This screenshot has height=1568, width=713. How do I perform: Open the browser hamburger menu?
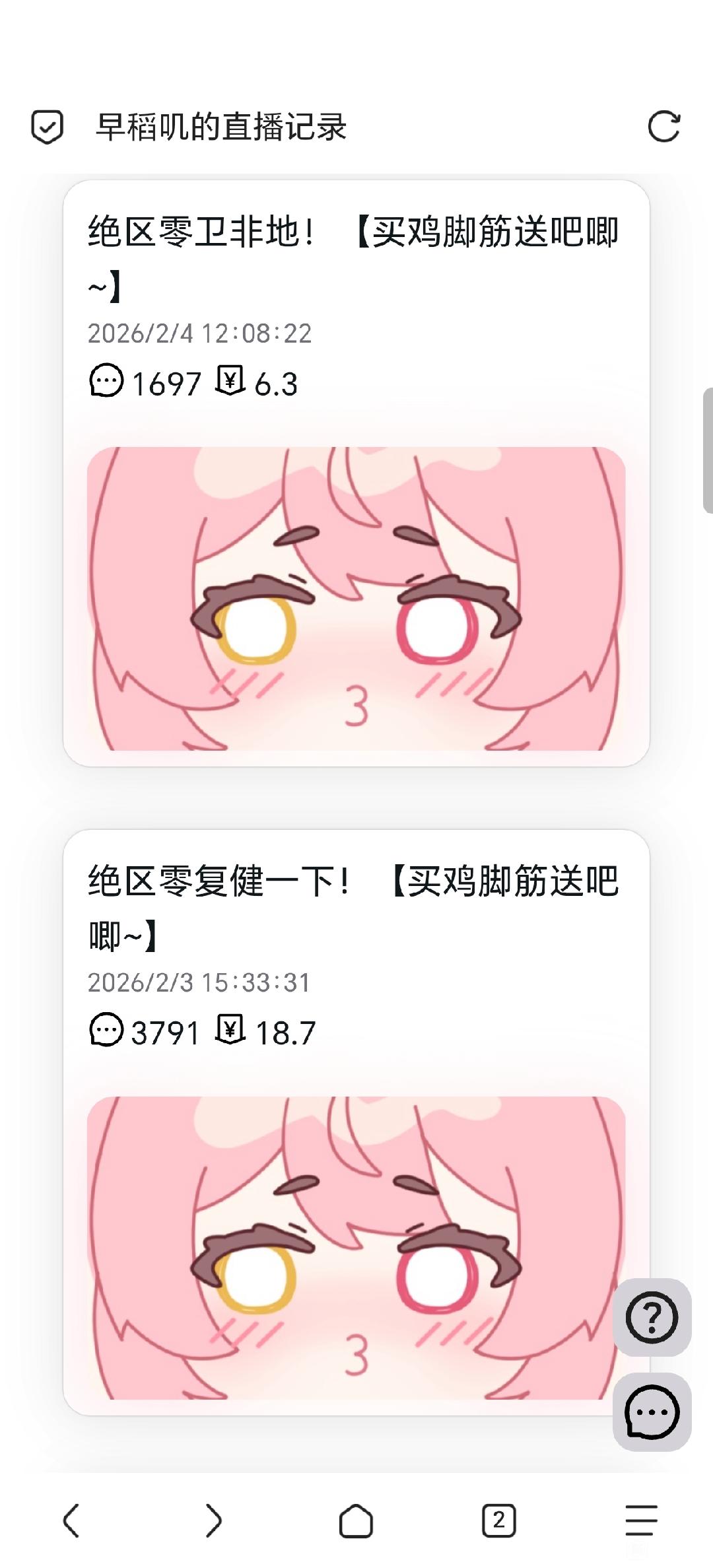tap(641, 1520)
